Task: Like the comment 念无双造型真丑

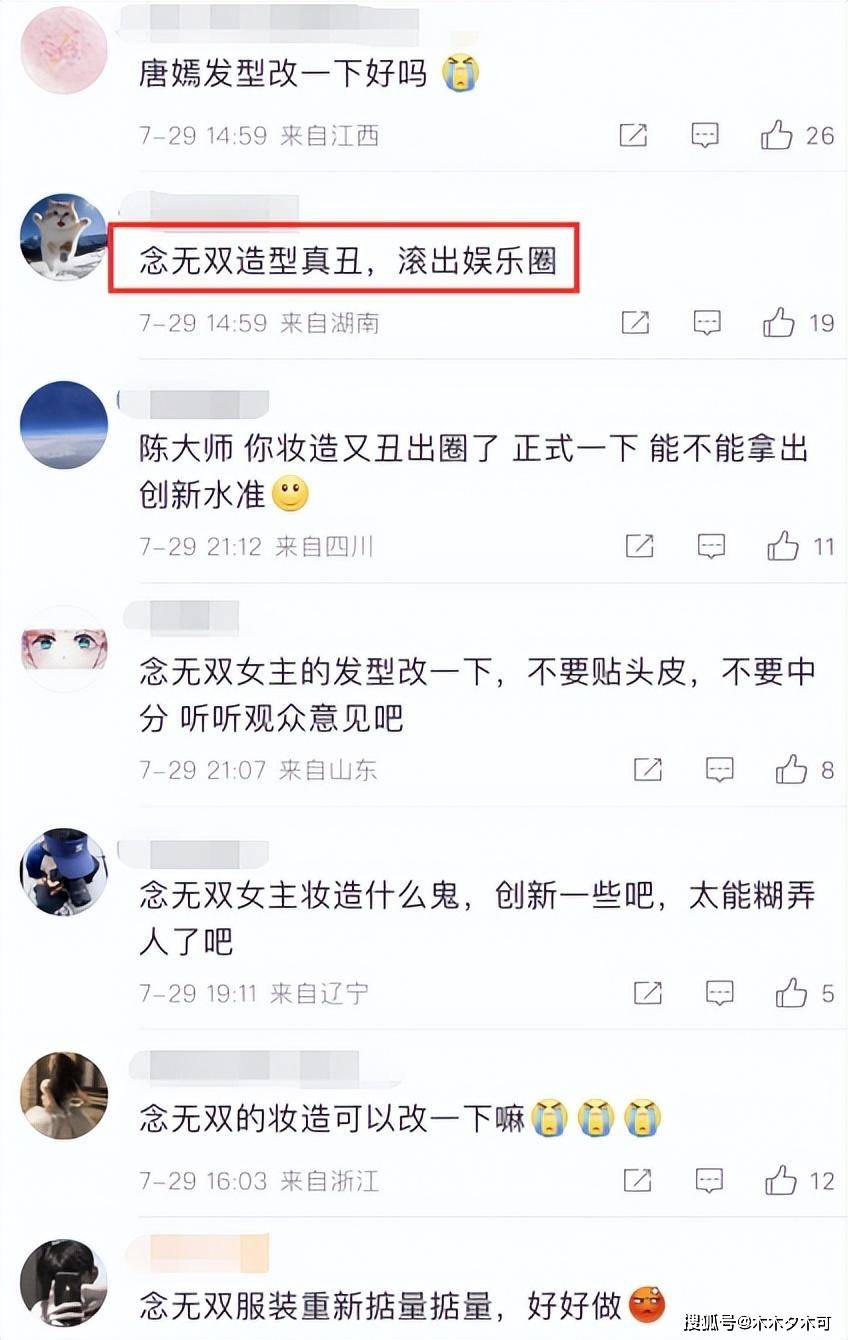Action: (x=779, y=322)
